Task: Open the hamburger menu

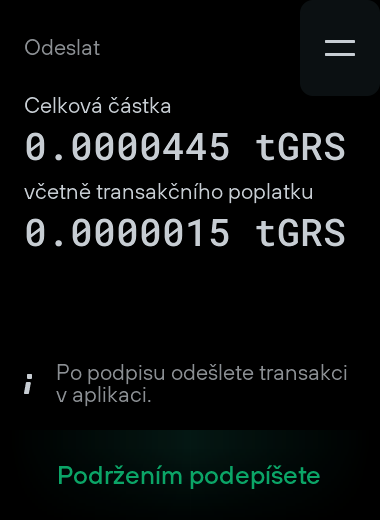Action: tap(340, 48)
